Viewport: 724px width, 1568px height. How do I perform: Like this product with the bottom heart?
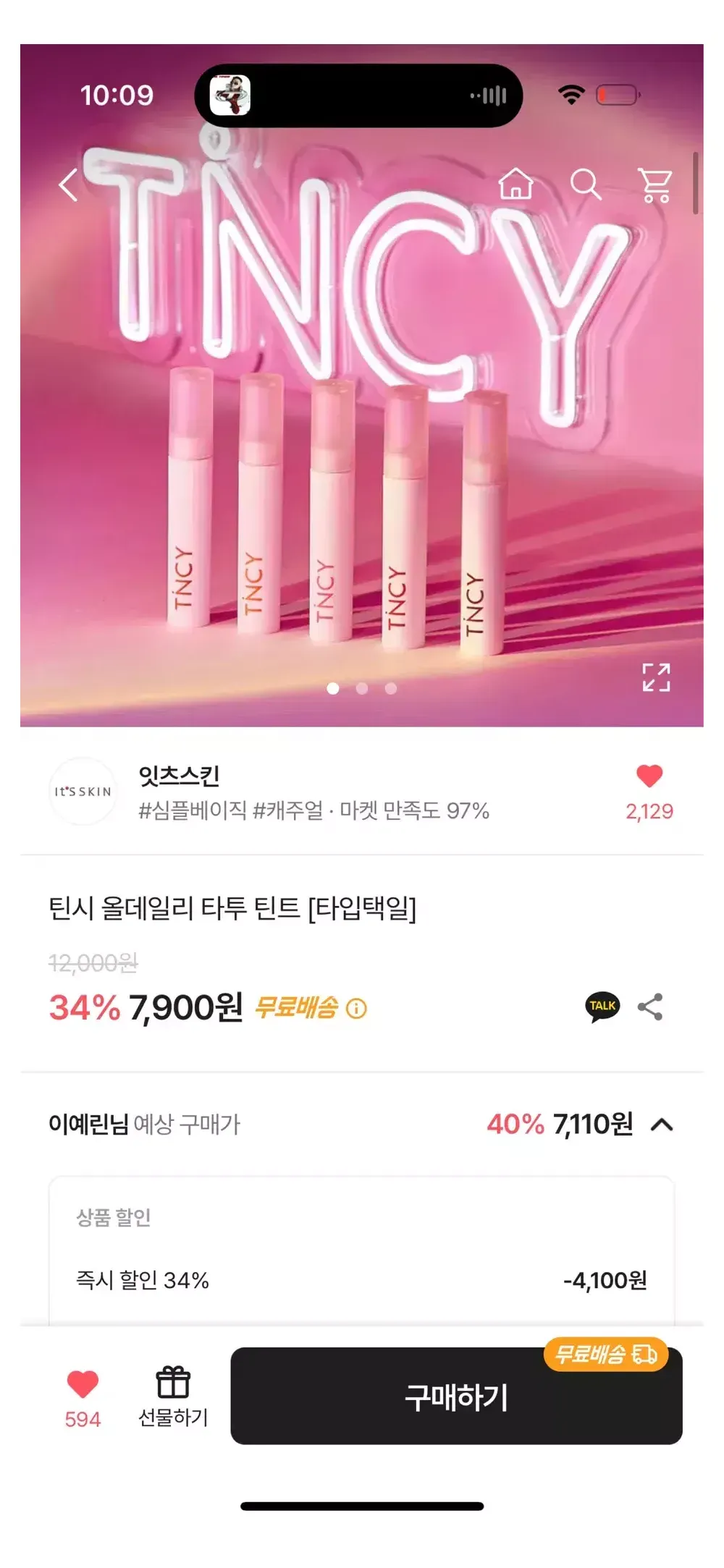[x=83, y=1385]
